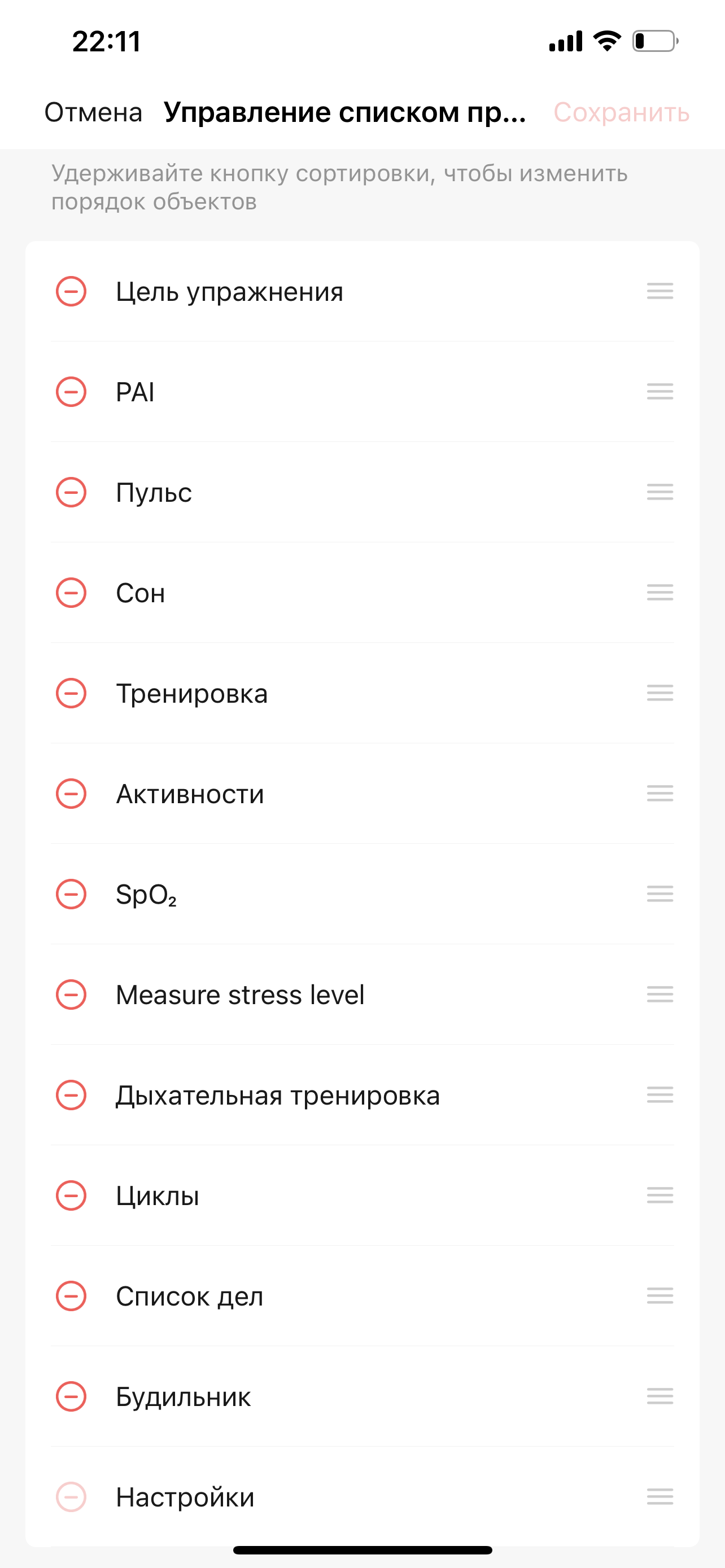The image size is (725, 1568).
Task: Delete Дыхательная тренировка from the list
Action: click(71, 1095)
